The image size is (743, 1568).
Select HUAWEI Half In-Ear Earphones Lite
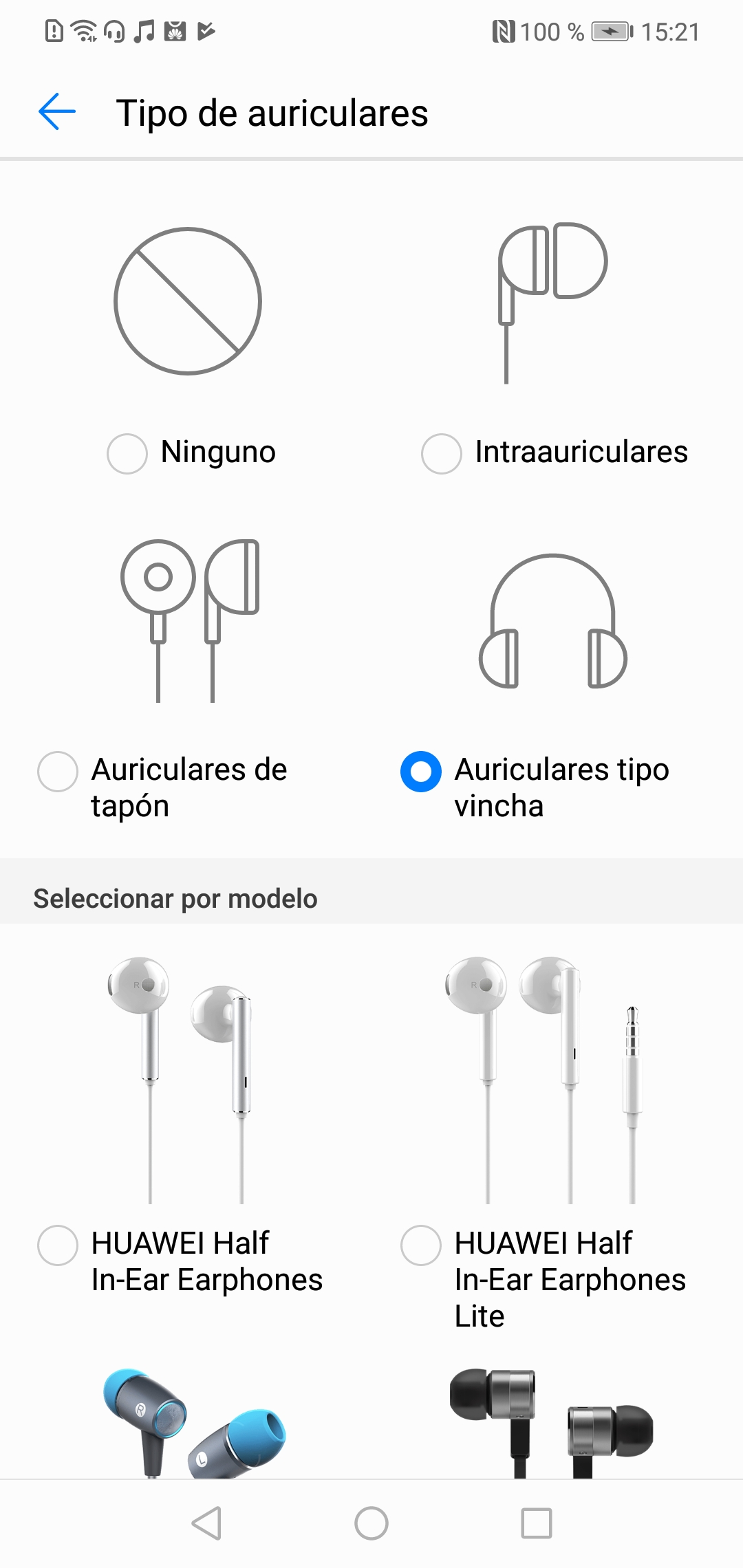(421, 1245)
